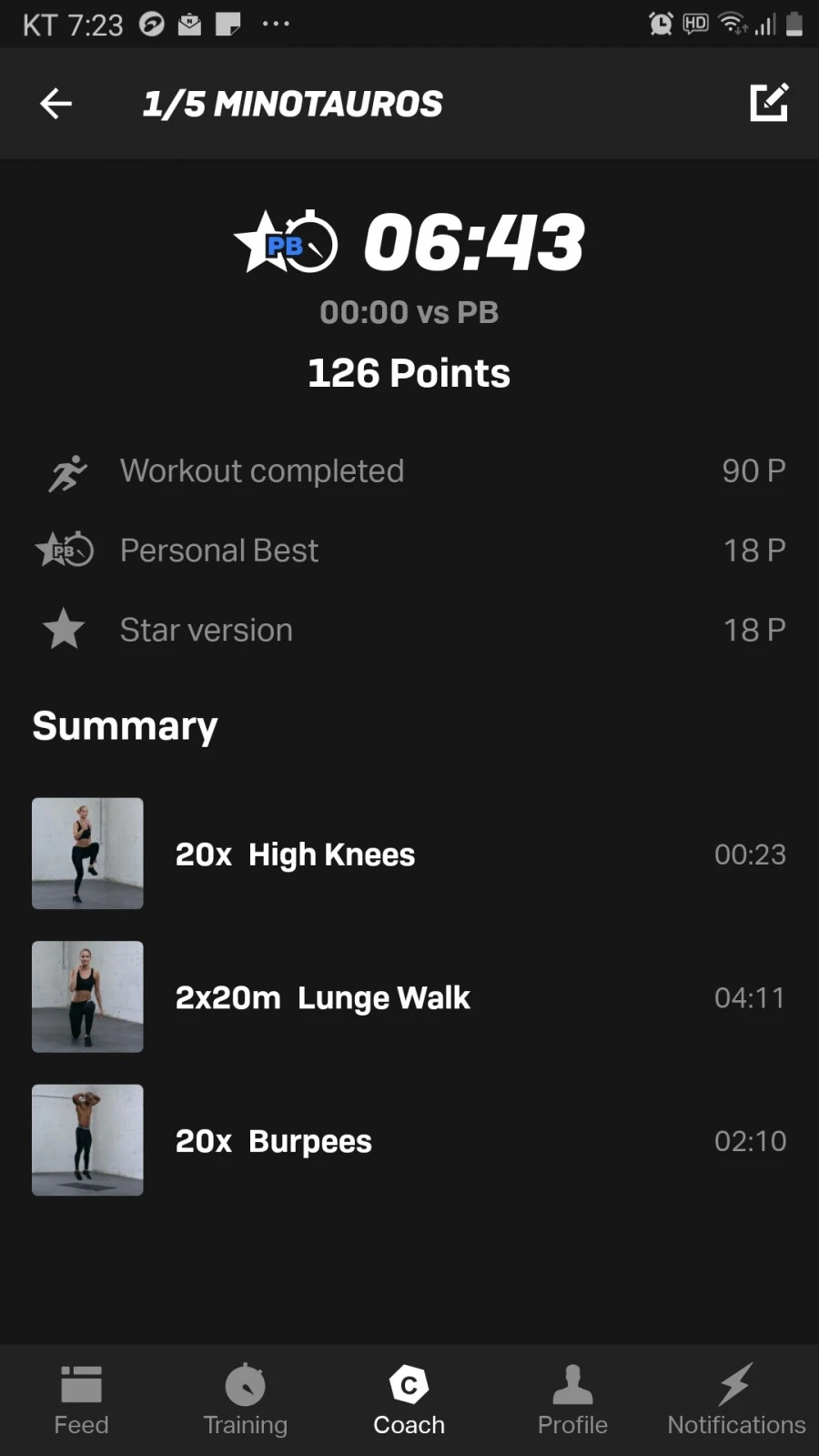819x1456 pixels.
Task: Open the Training tab
Action: (245, 1400)
